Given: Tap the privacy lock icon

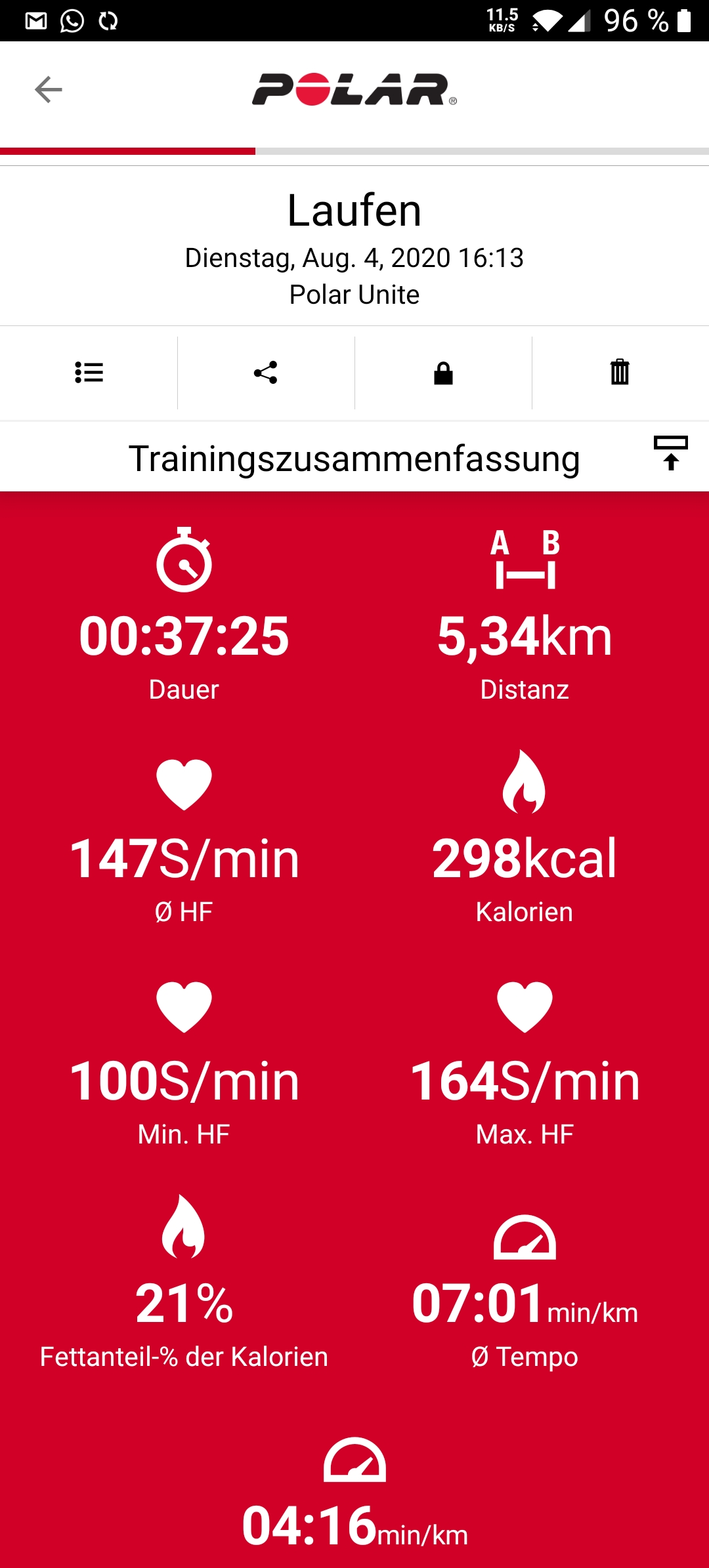Looking at the screenshot, I should pos(443,373).
